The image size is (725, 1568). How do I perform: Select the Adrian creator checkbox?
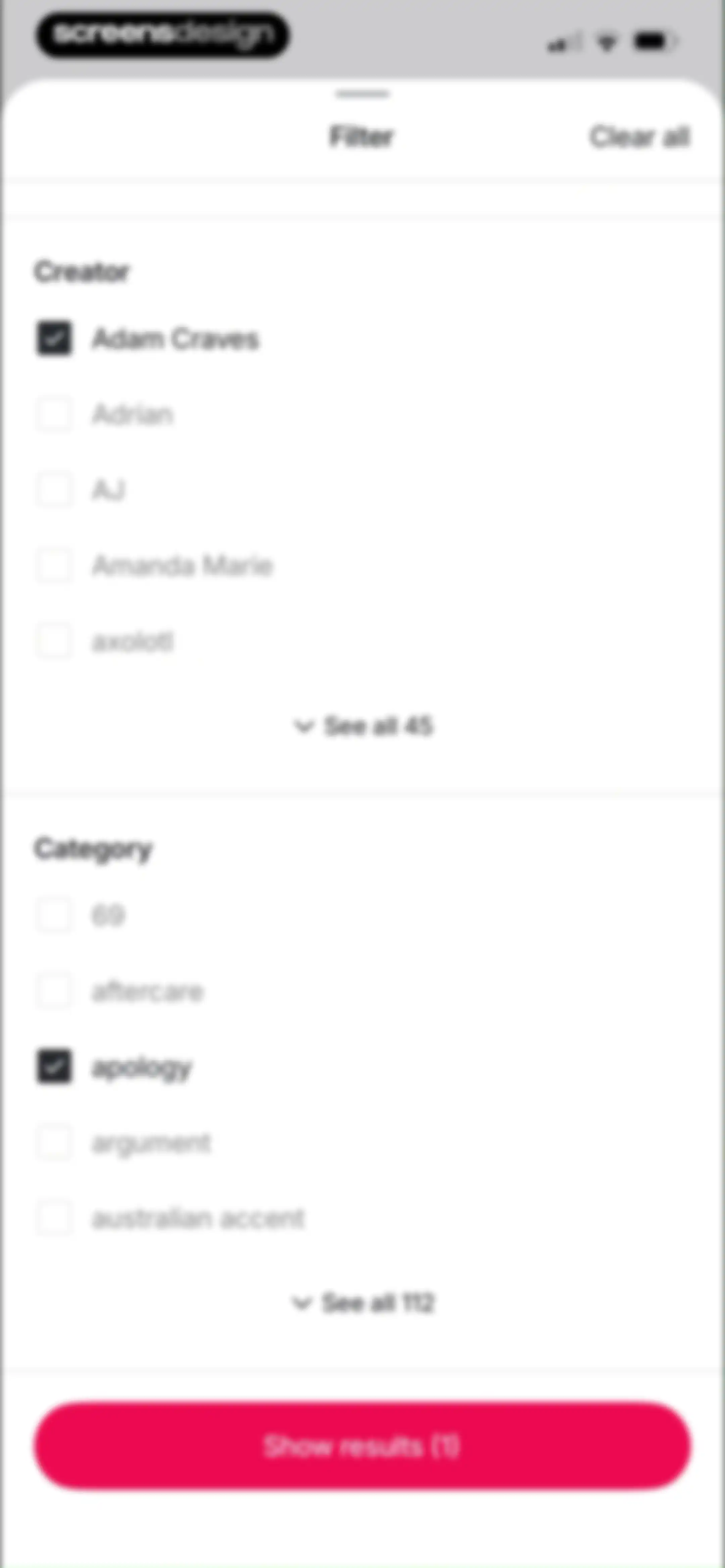click(54, 414)
